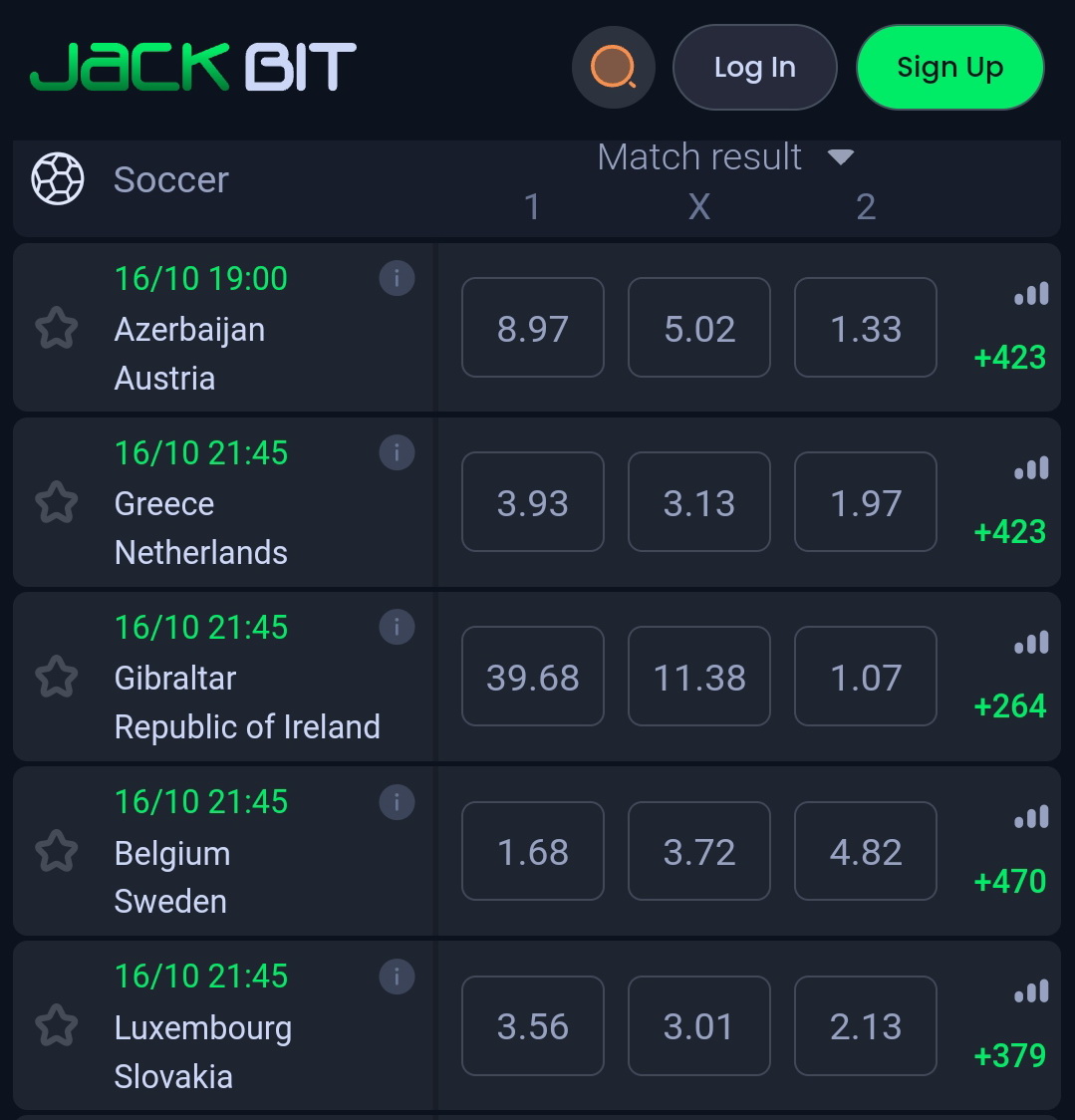1075x1120 pixels.
Task: Open +264 more markets
Action: click(x=1009, y=706)
